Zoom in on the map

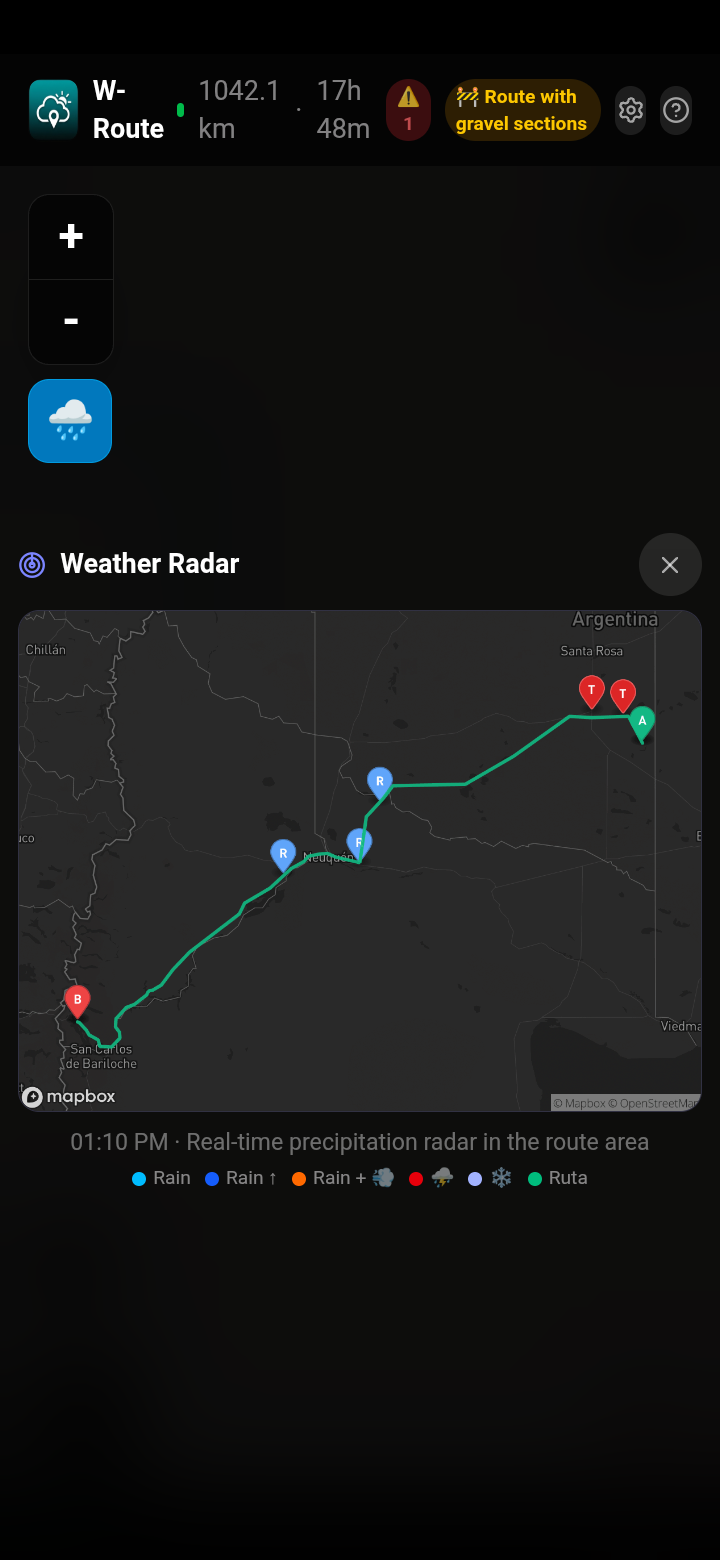click(x=71, y=237)
